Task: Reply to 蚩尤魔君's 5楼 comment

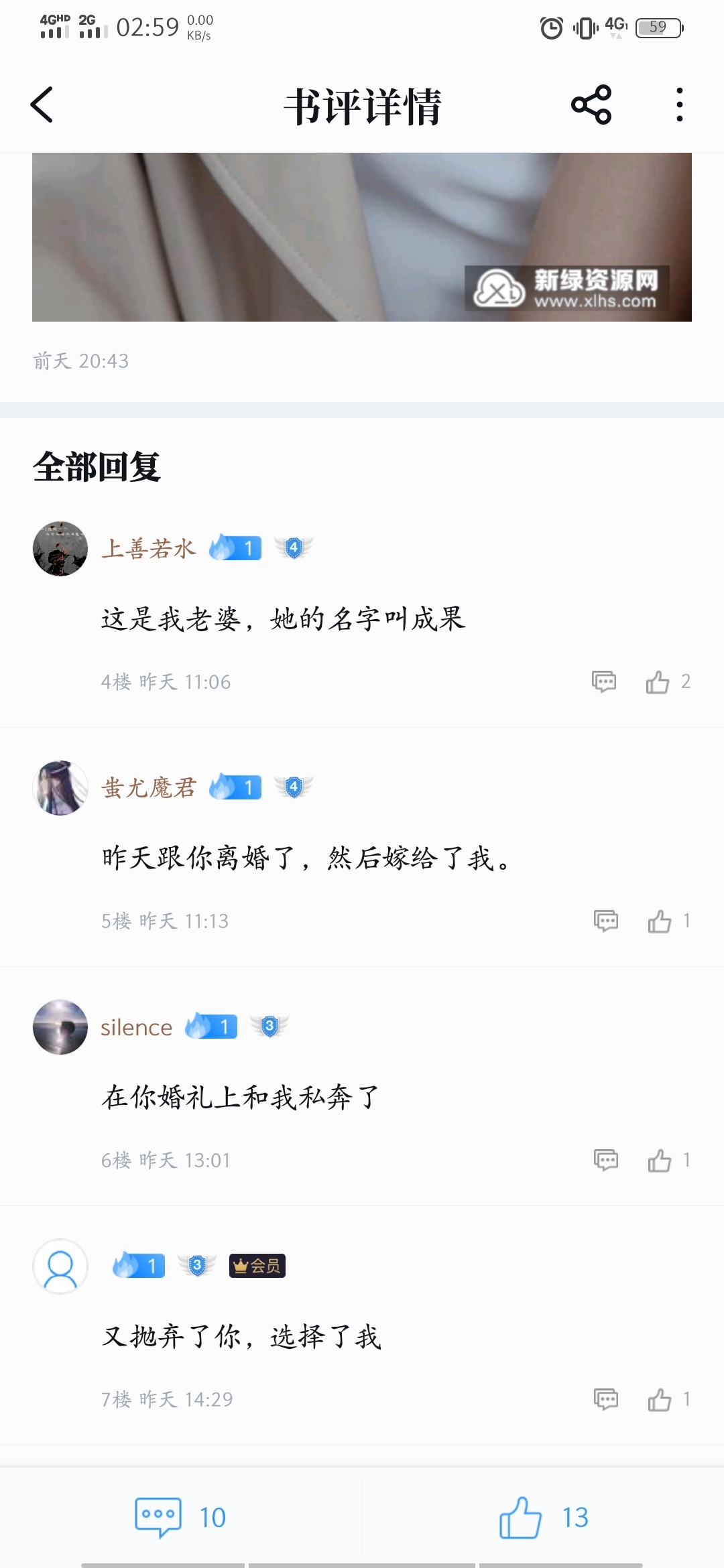Action: click(x=606, y=921)
